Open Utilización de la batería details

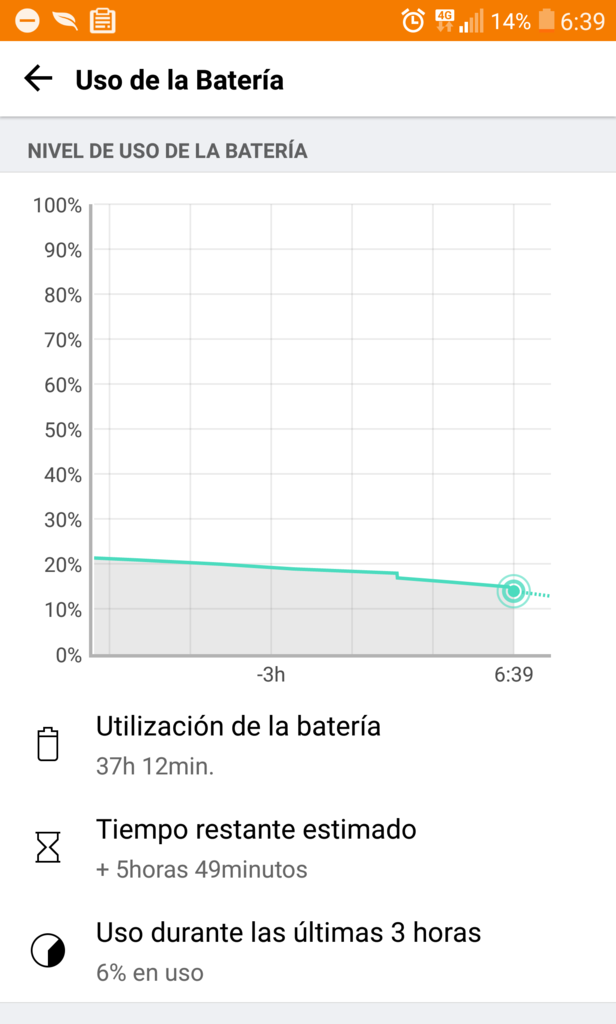[x=238, y=745]
